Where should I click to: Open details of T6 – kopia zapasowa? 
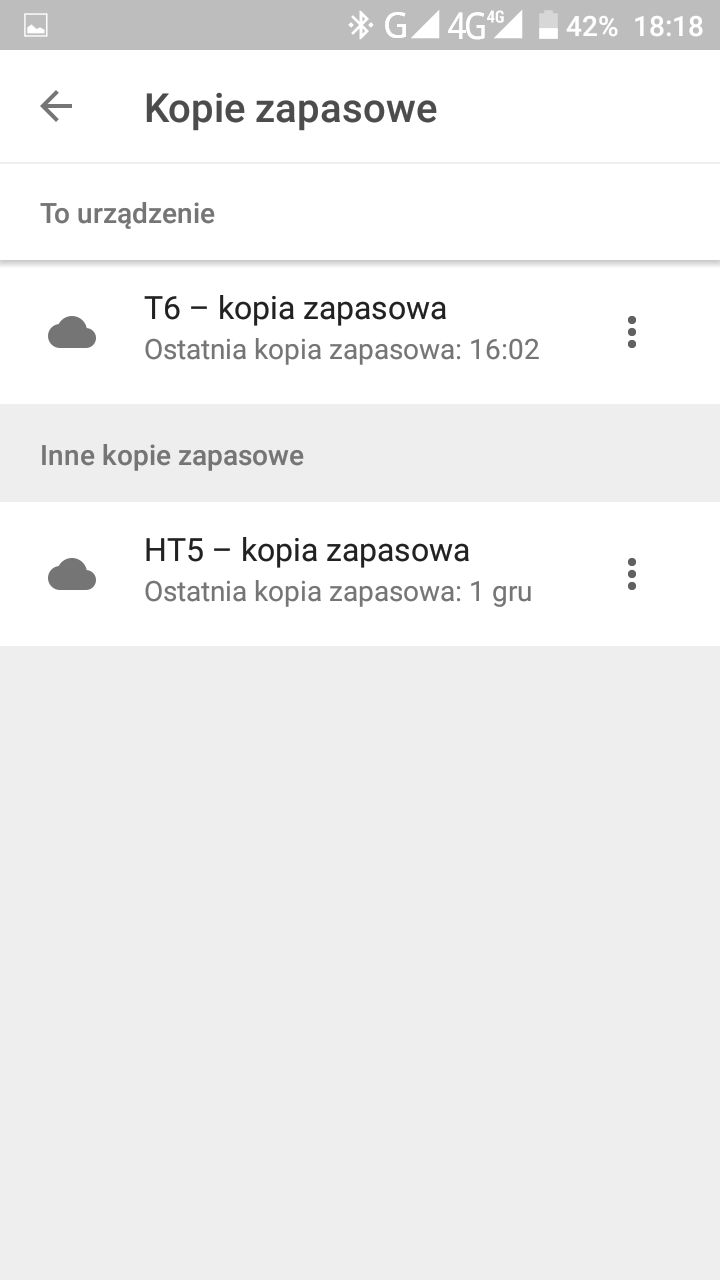tap(296, 308)
